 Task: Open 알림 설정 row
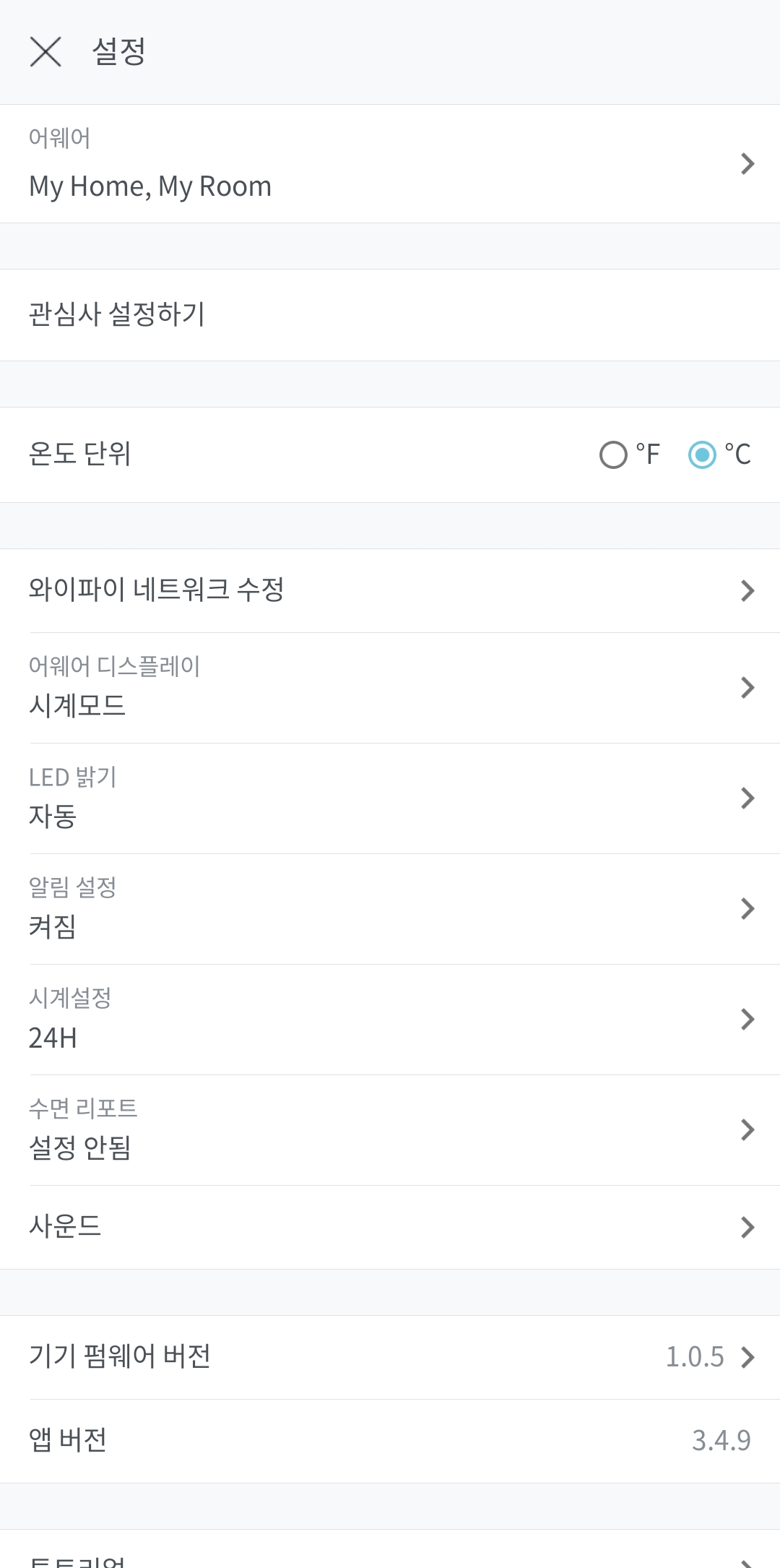point(390,909)
